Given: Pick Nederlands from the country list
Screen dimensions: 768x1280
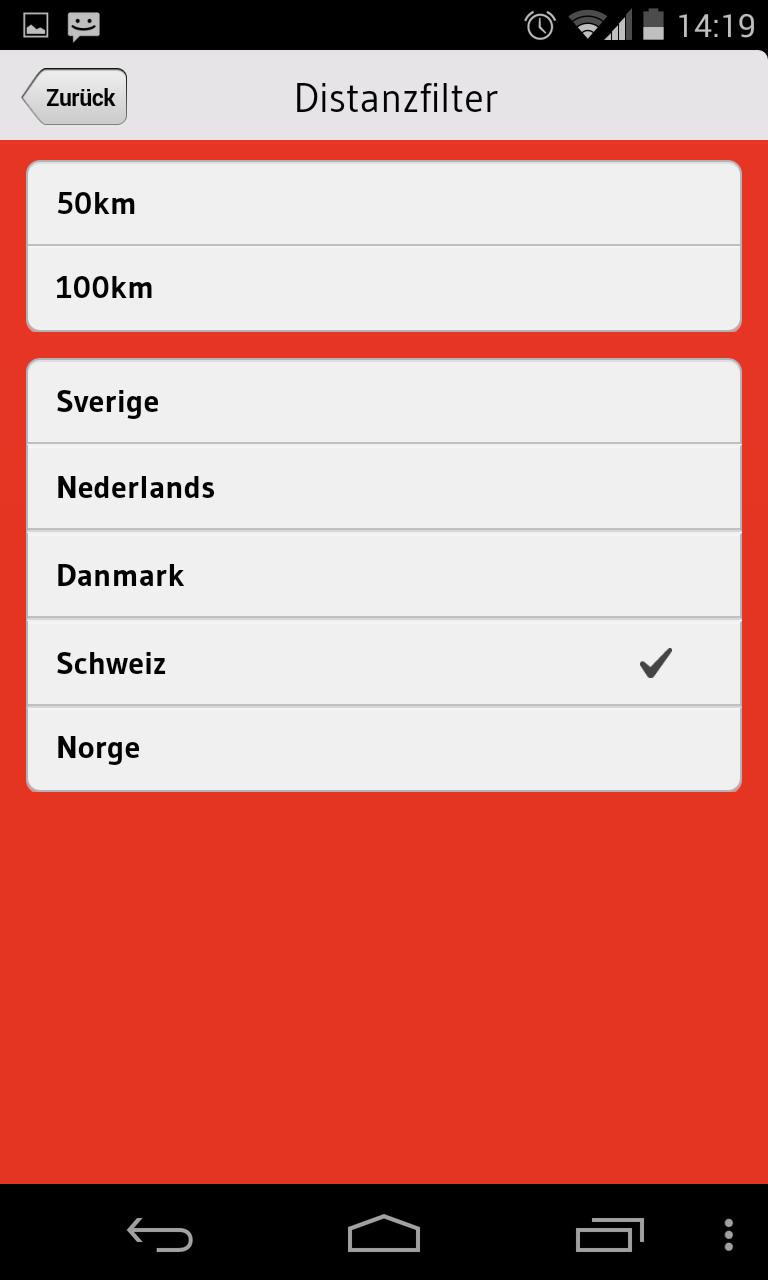Looking at the screenshot, I should pyautogui.click(x=383, y=488).
